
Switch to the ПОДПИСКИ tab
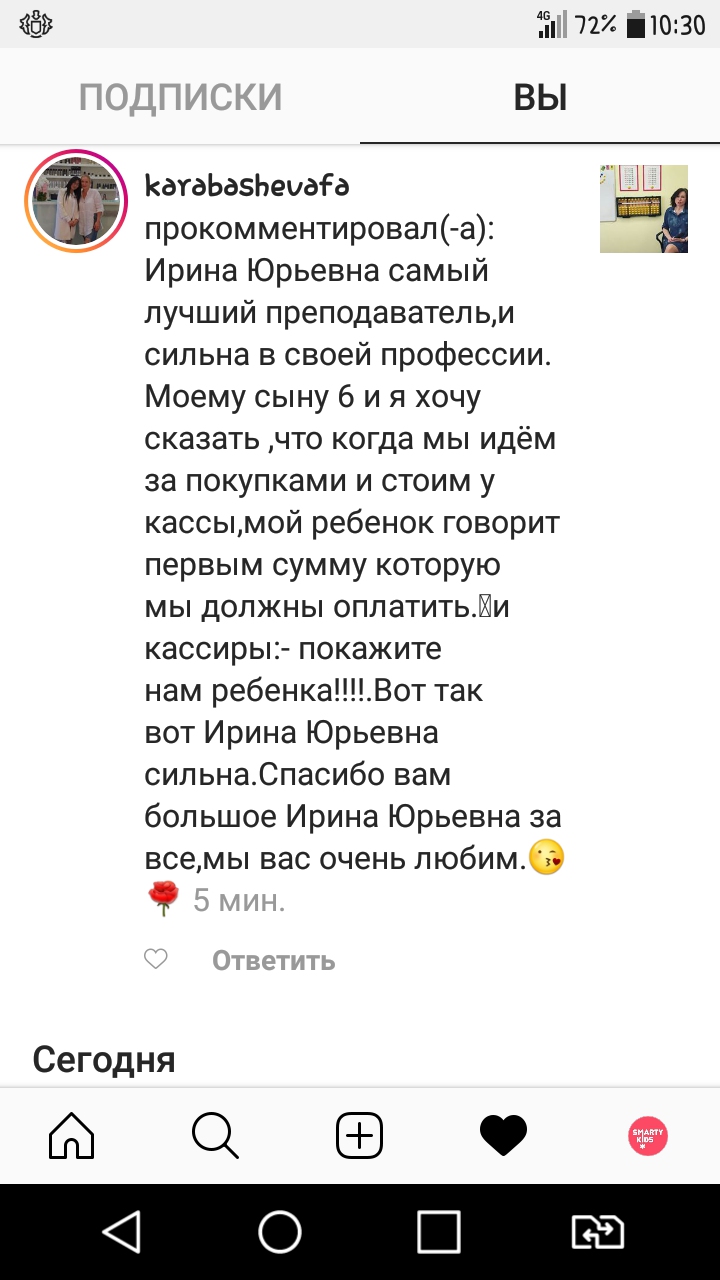coord(180,98)
